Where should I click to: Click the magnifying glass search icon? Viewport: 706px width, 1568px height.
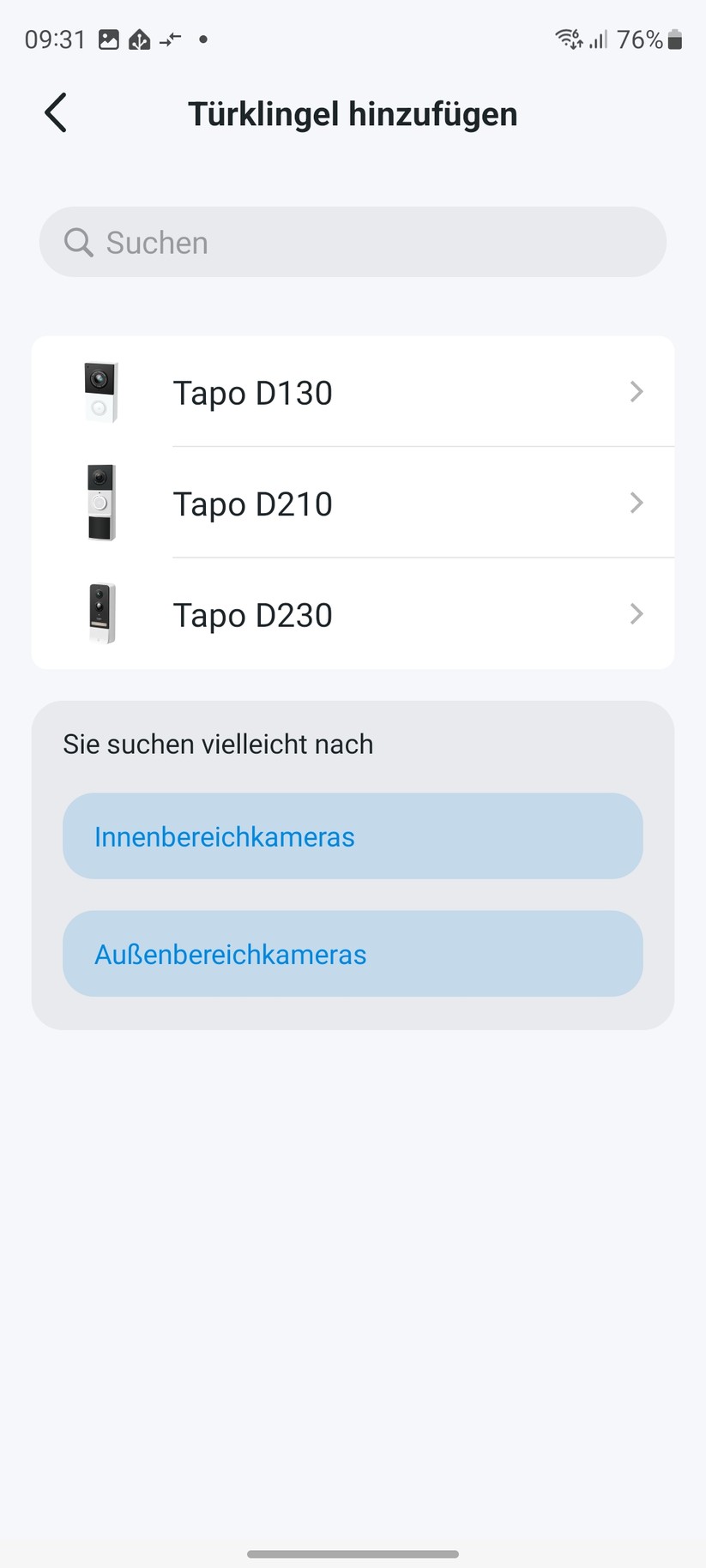pyautogui.click(x=78, y=242)
